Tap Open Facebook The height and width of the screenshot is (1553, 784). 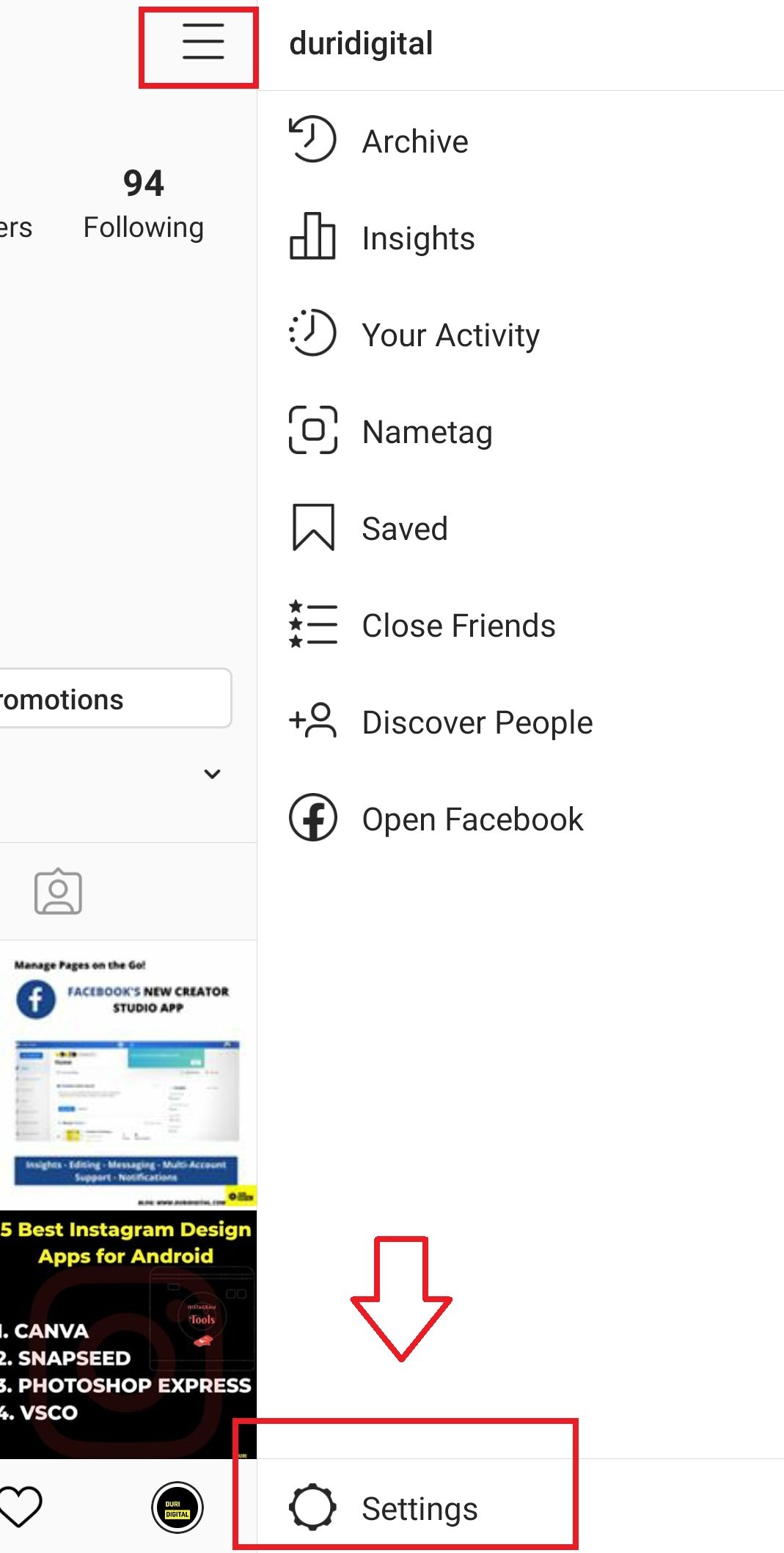coord(521,819)
